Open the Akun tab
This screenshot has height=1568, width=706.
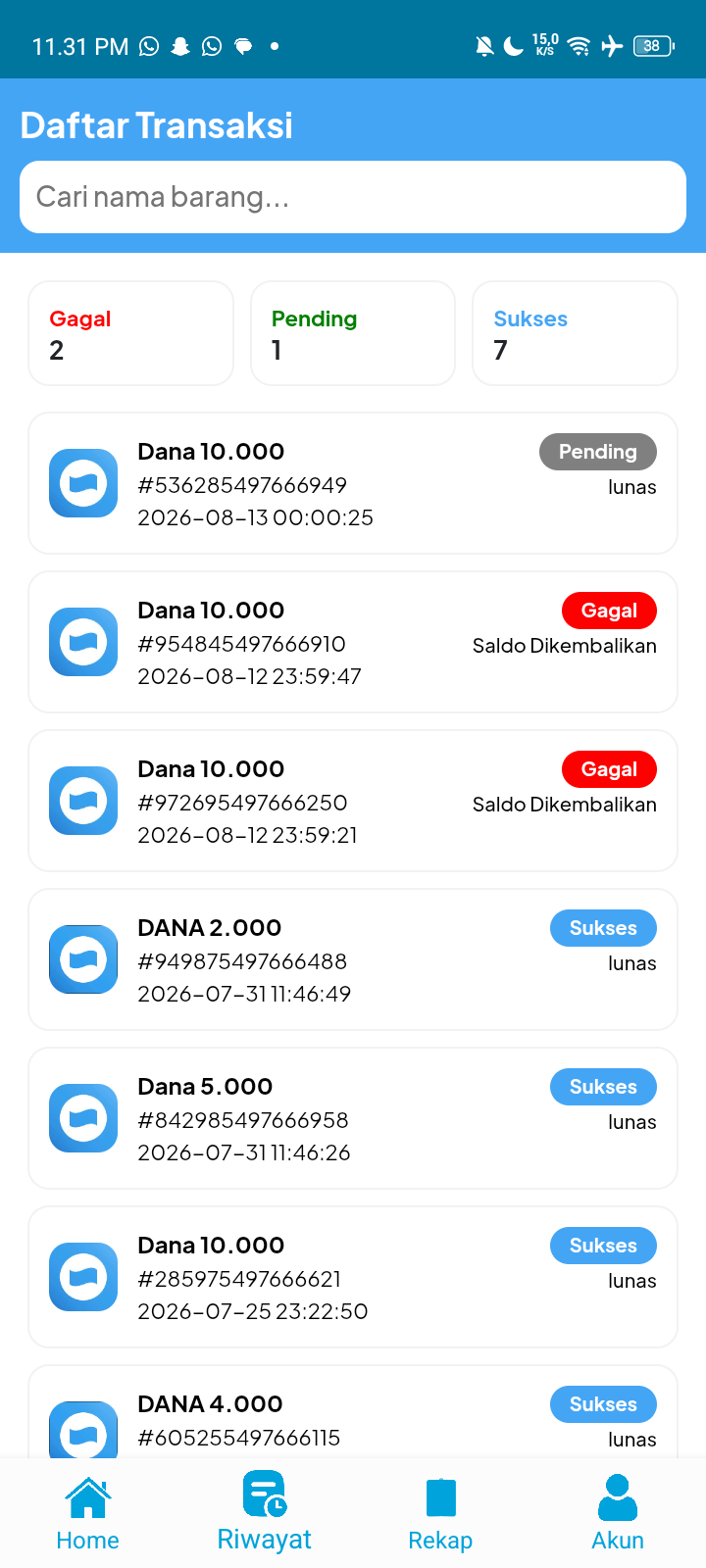pos(618,1513)
